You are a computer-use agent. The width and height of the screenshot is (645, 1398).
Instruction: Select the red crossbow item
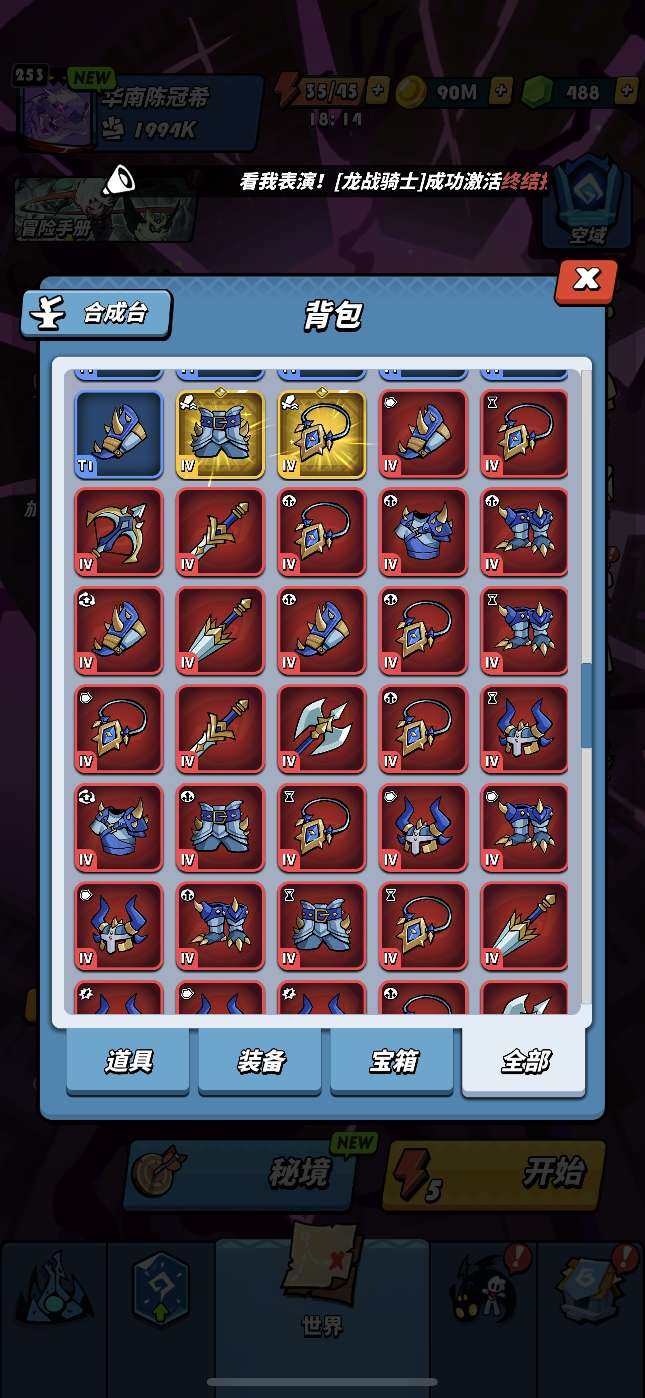(119, 532)
